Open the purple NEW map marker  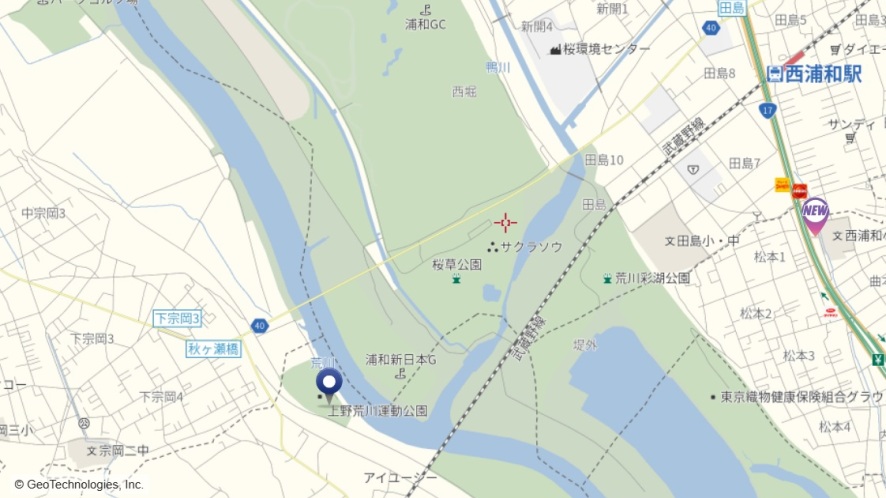point(816,213)
